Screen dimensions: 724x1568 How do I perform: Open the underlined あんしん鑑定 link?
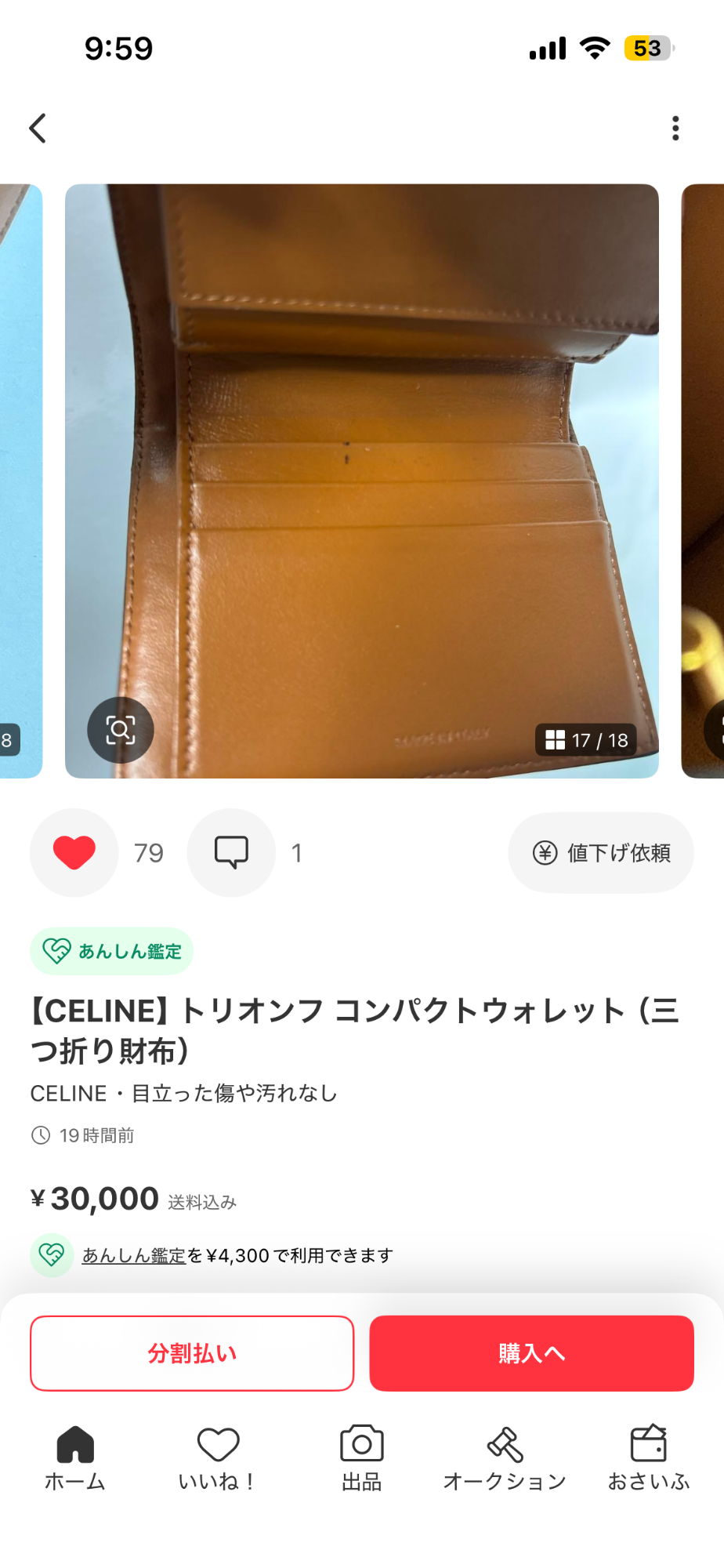(134, 1255)
